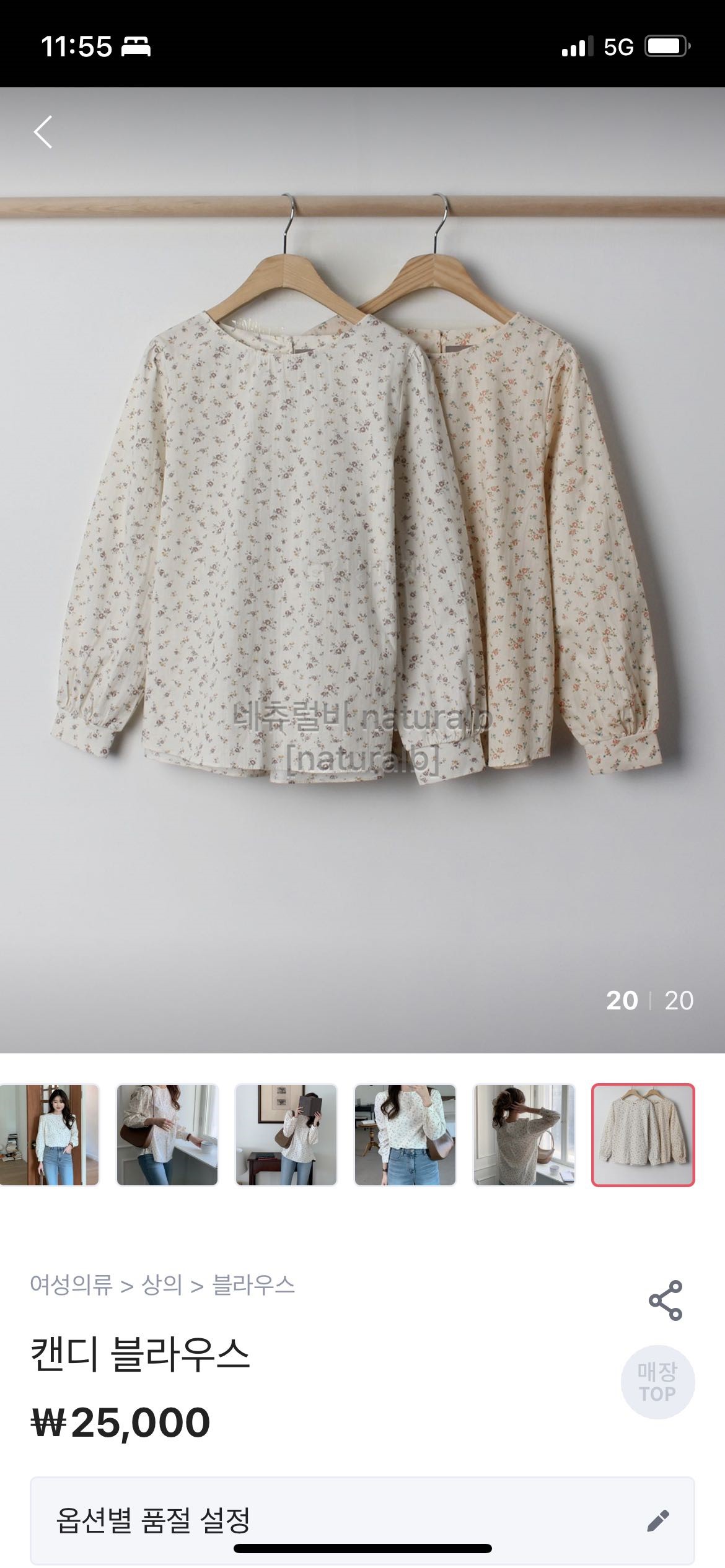Select thumbnail of woman standing by a bookshelf
This screenshot has width=725, height=1568.
coord(50,1135)
